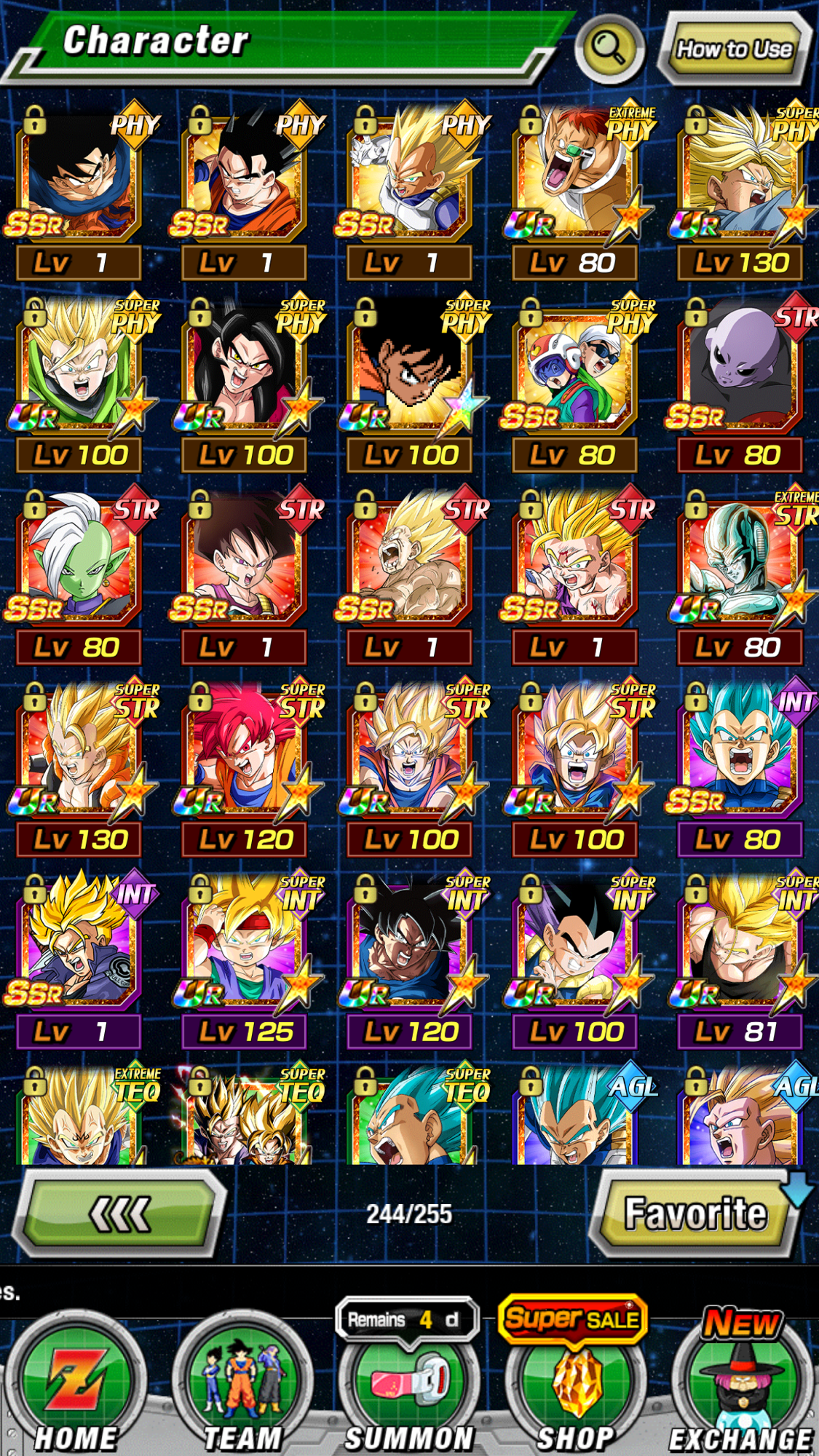Open the magnifying glass search
Image resolution: width=819 pixels, height=1456 pixels.
(609, 49)
